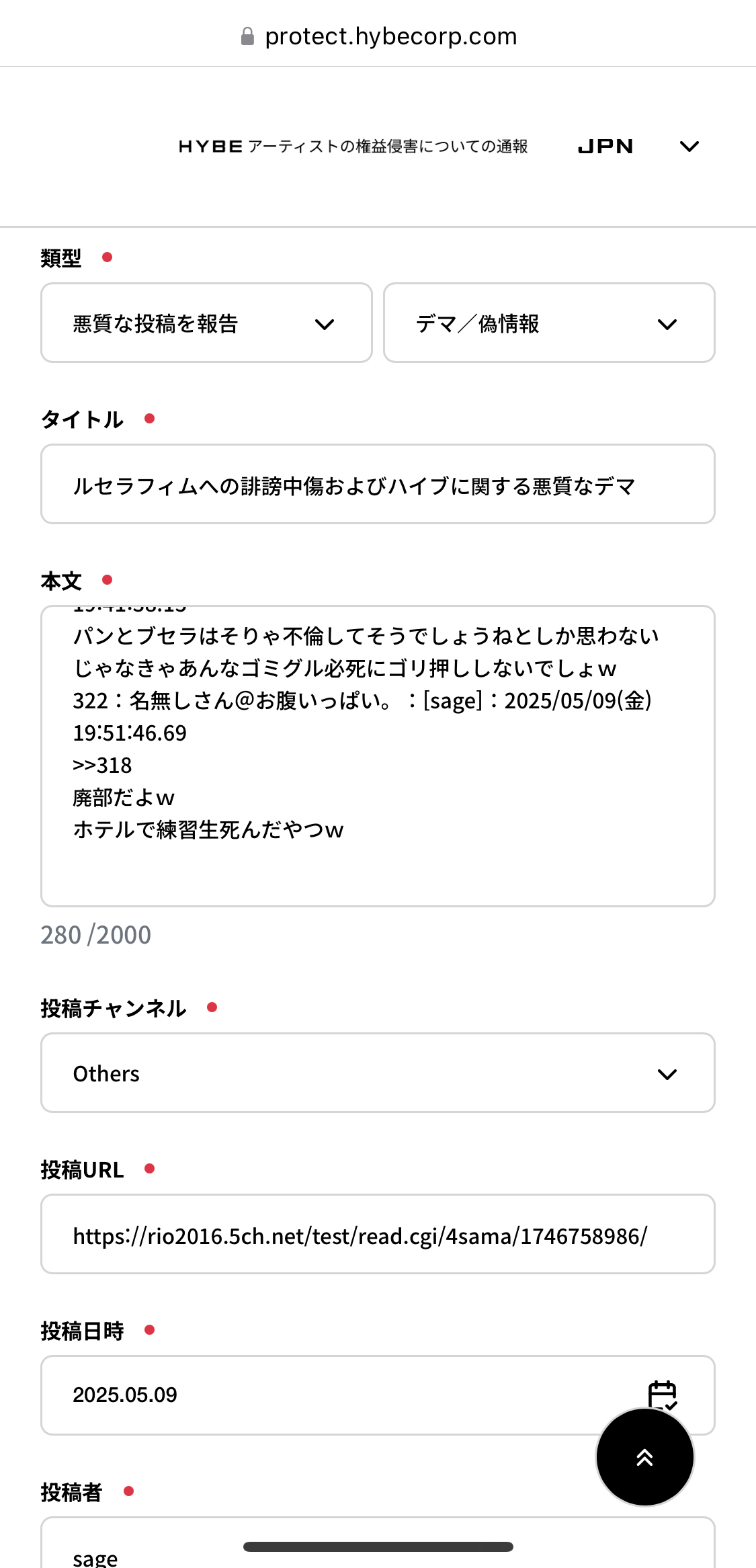756x1568 pixels.
Task: Open the 投稿チャンネル dropdown showing Others
Action: pos(378,1073)
